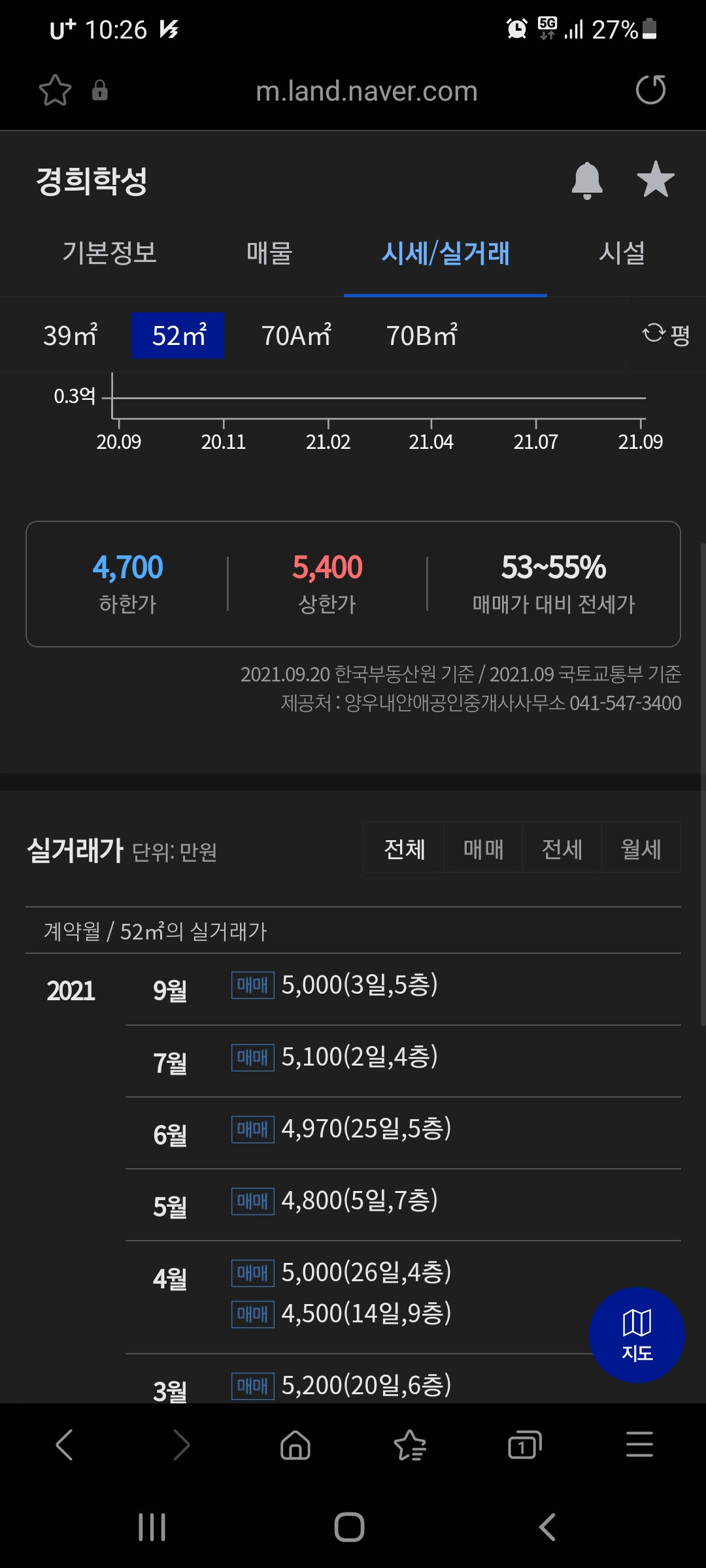Screen dimensions: 706x1568
Task: Open the browser tabs switcher
Action: pyautogui.click(x=525, y=1445)
